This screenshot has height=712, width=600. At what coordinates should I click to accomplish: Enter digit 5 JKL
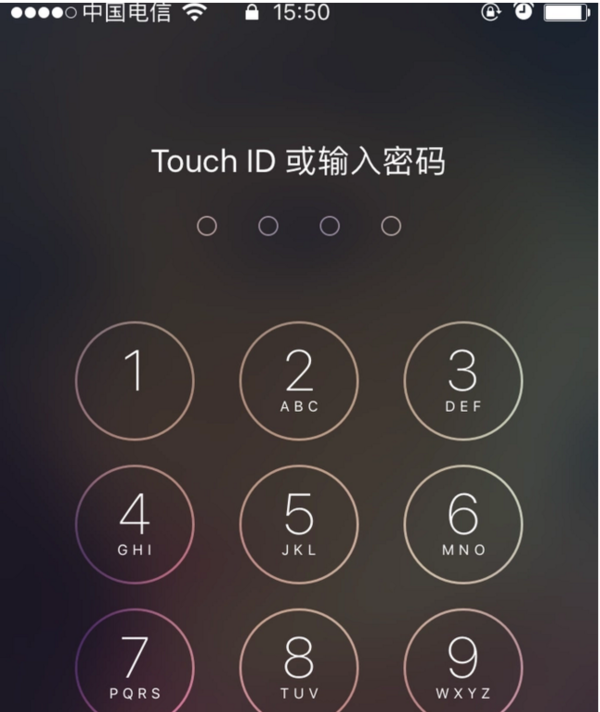point(299,524)
